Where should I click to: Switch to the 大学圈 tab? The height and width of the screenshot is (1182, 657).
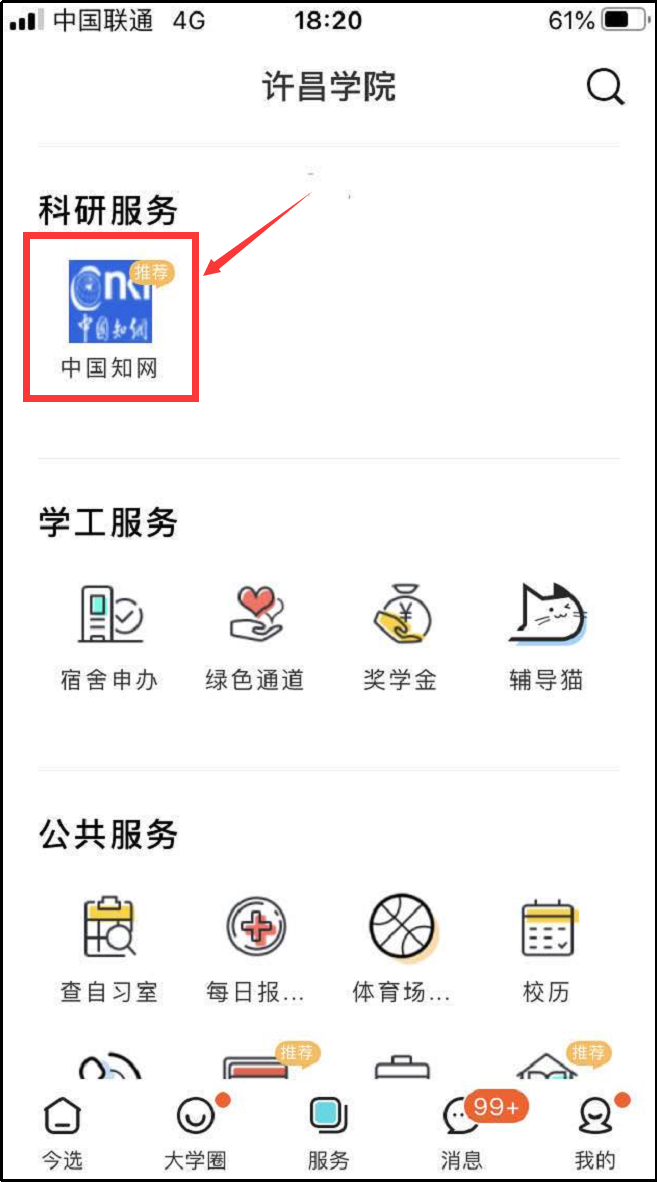click(x=195, y=1133)
